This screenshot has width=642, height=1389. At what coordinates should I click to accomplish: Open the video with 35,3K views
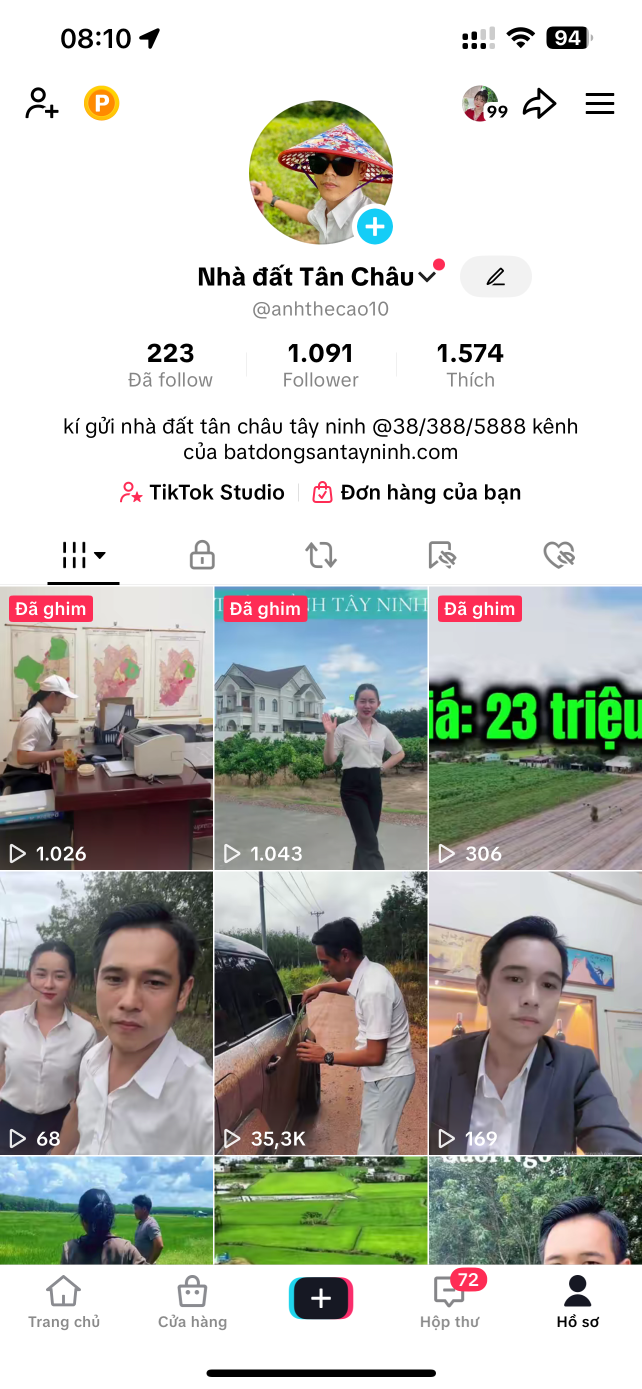point(321,1012)
